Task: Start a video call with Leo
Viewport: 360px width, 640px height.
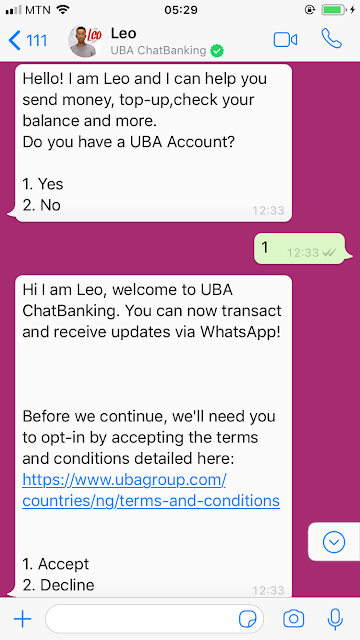Action: pyautogui.click(x=285, y=40)
